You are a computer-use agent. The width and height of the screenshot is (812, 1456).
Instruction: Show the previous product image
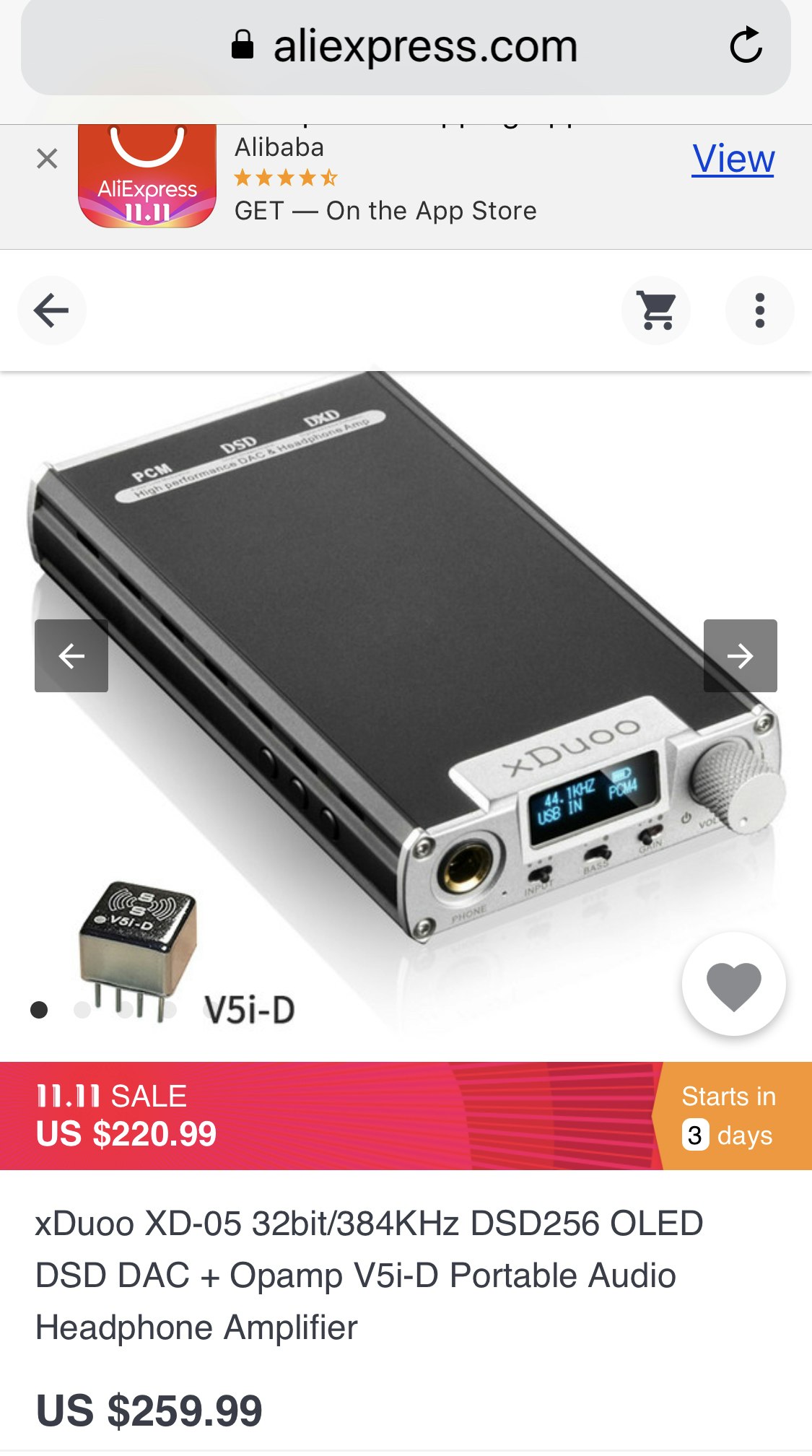point(71,655)
